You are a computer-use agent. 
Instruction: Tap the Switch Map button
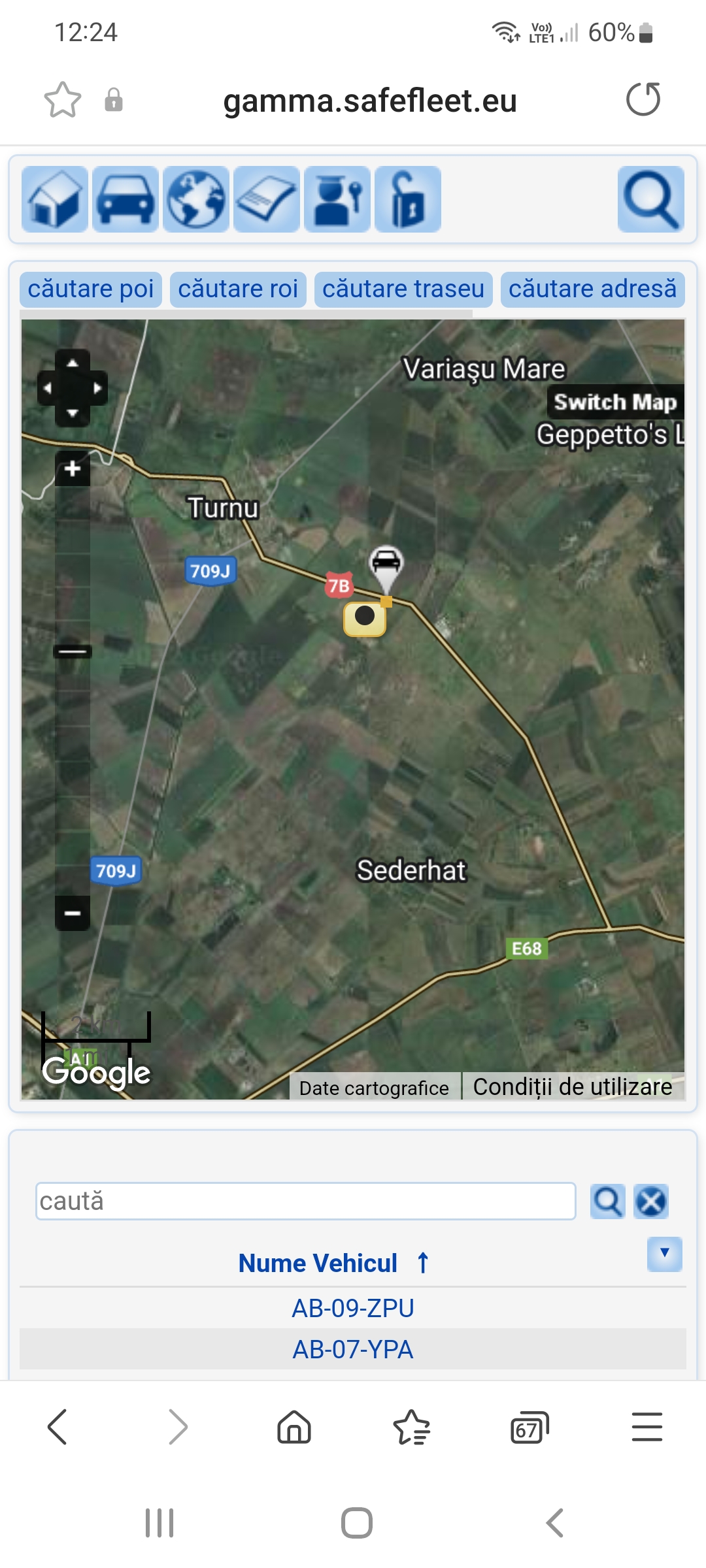coord(615,402)
